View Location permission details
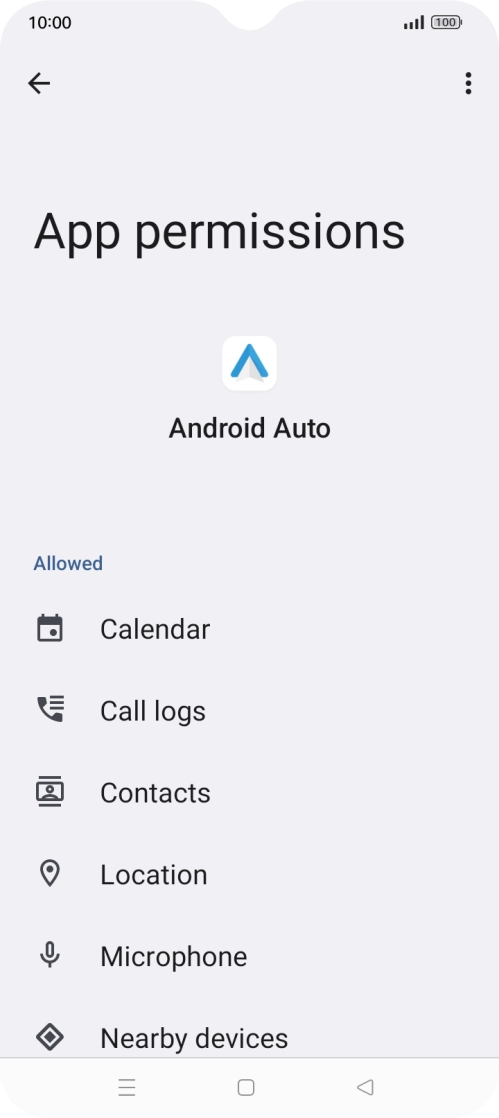Screen dimensions: 499x1118 coord(250,875)
